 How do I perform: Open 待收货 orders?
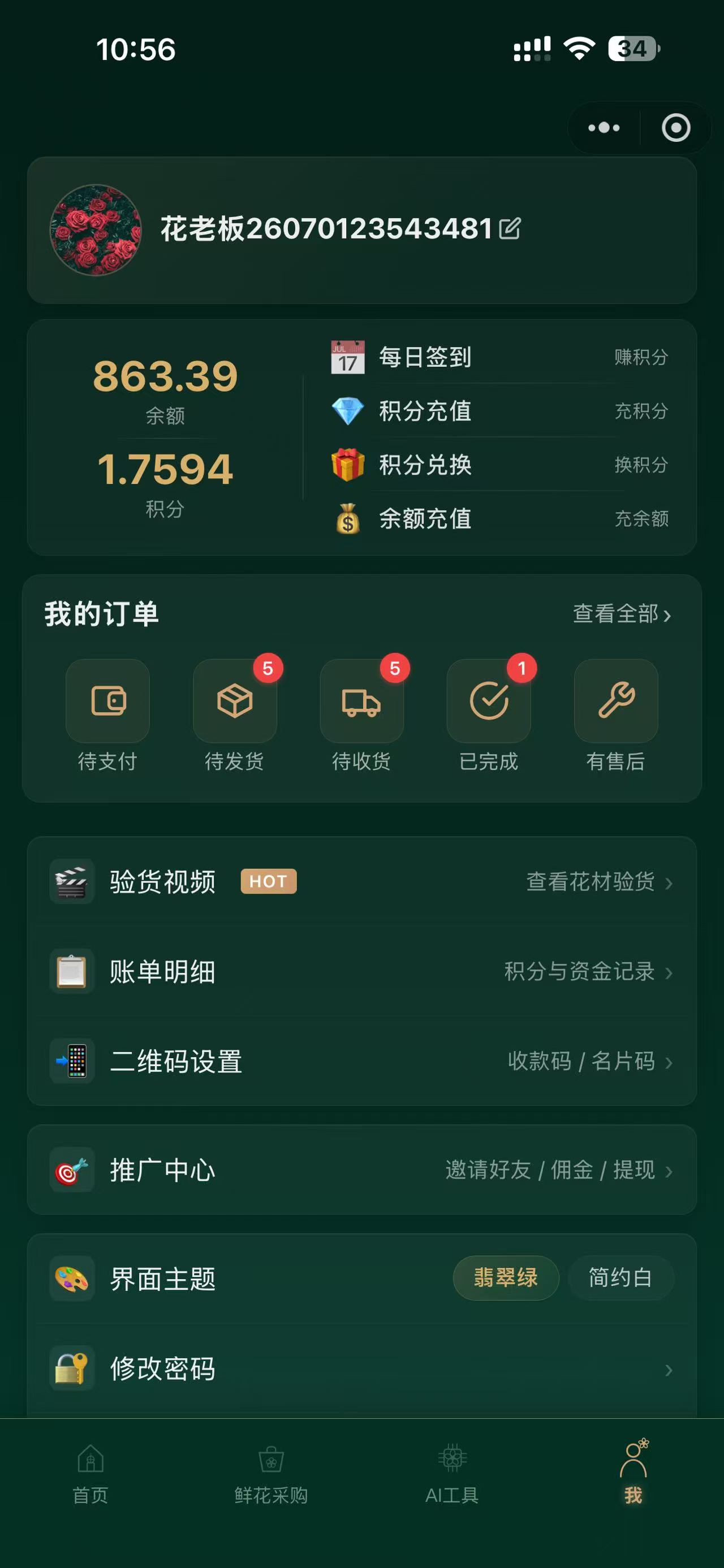click(361, 716)
